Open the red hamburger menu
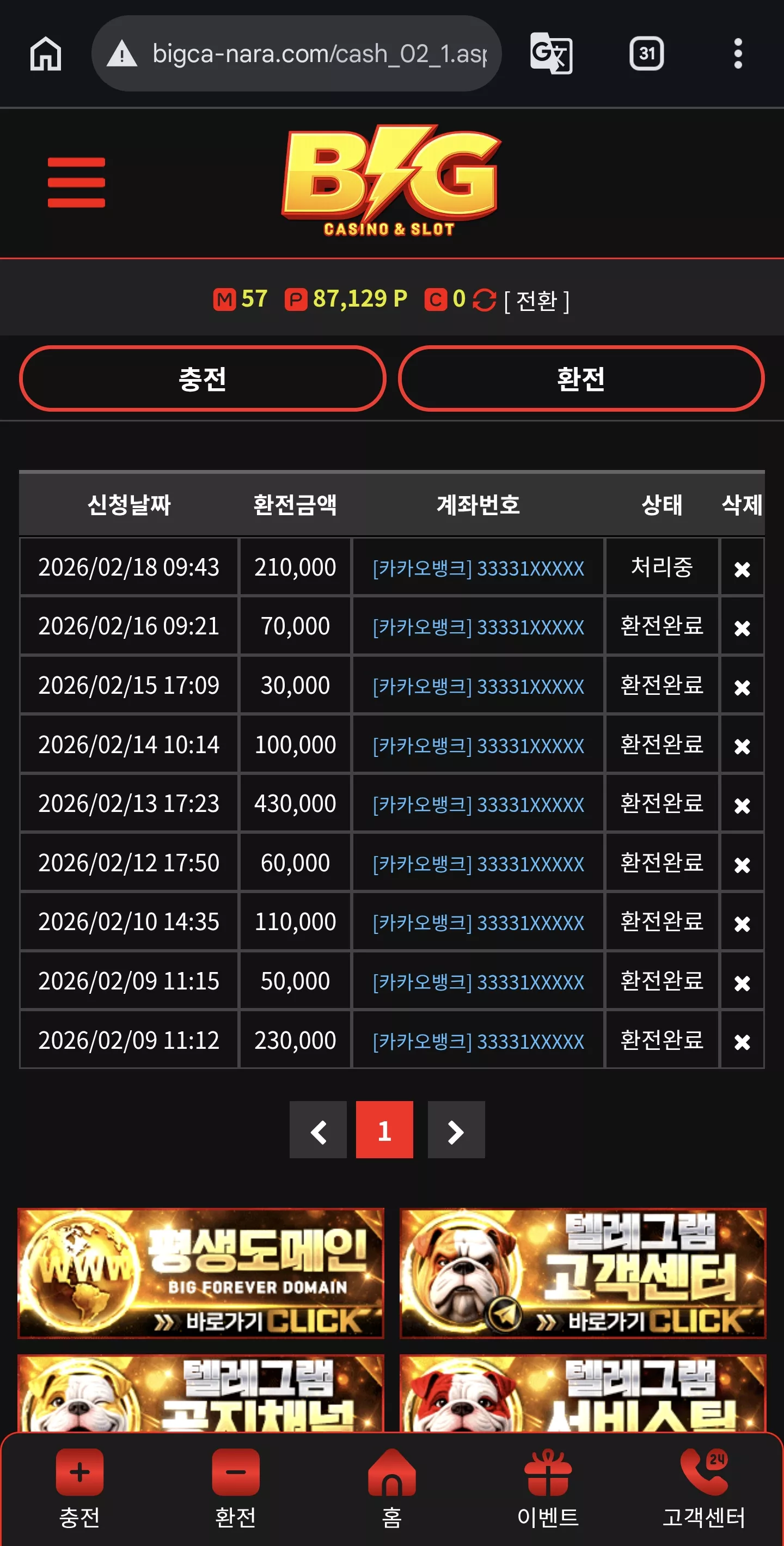This screenshot has height=1546, width=784. coord(76,182)
